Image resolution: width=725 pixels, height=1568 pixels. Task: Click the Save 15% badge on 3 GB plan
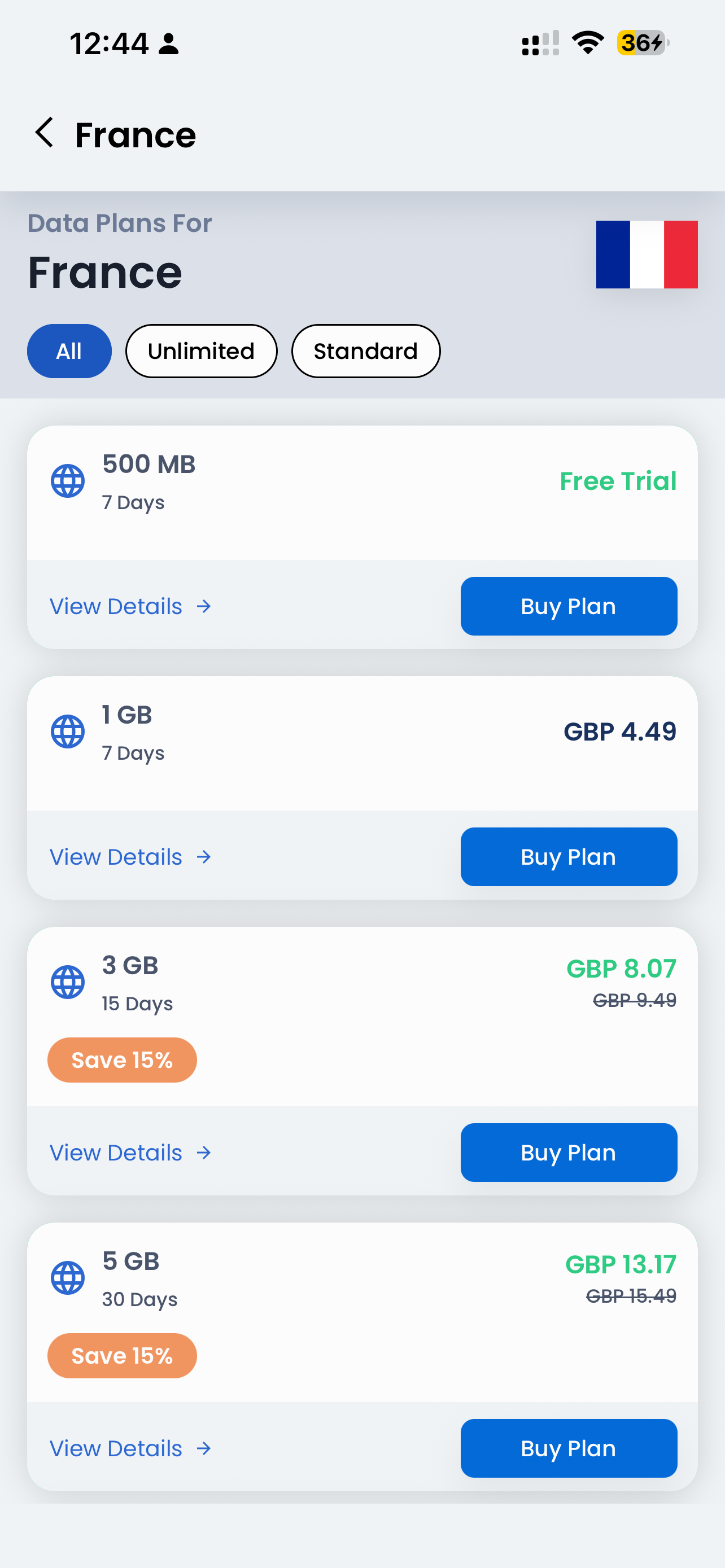tap(122, 1059)
